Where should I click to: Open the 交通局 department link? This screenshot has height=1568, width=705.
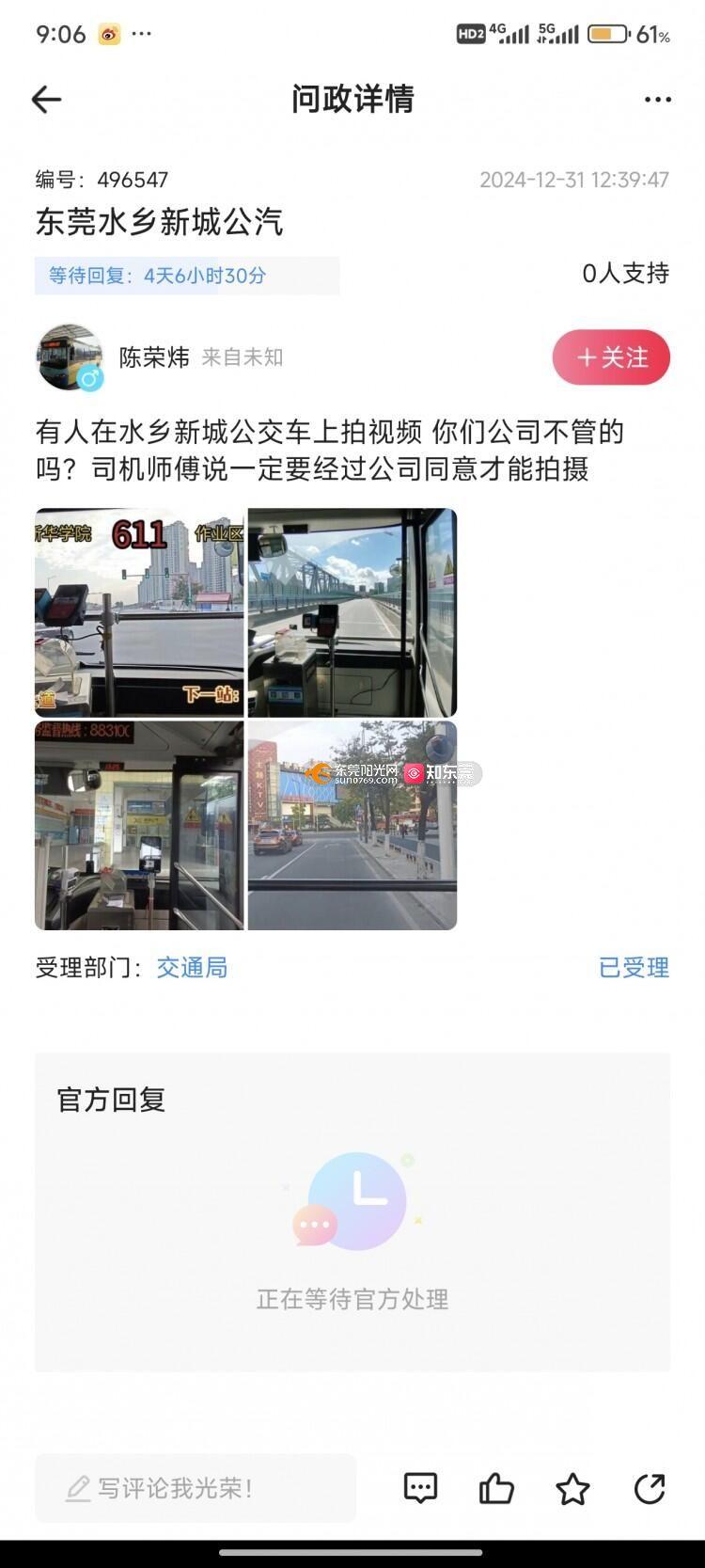coord(192,968)
